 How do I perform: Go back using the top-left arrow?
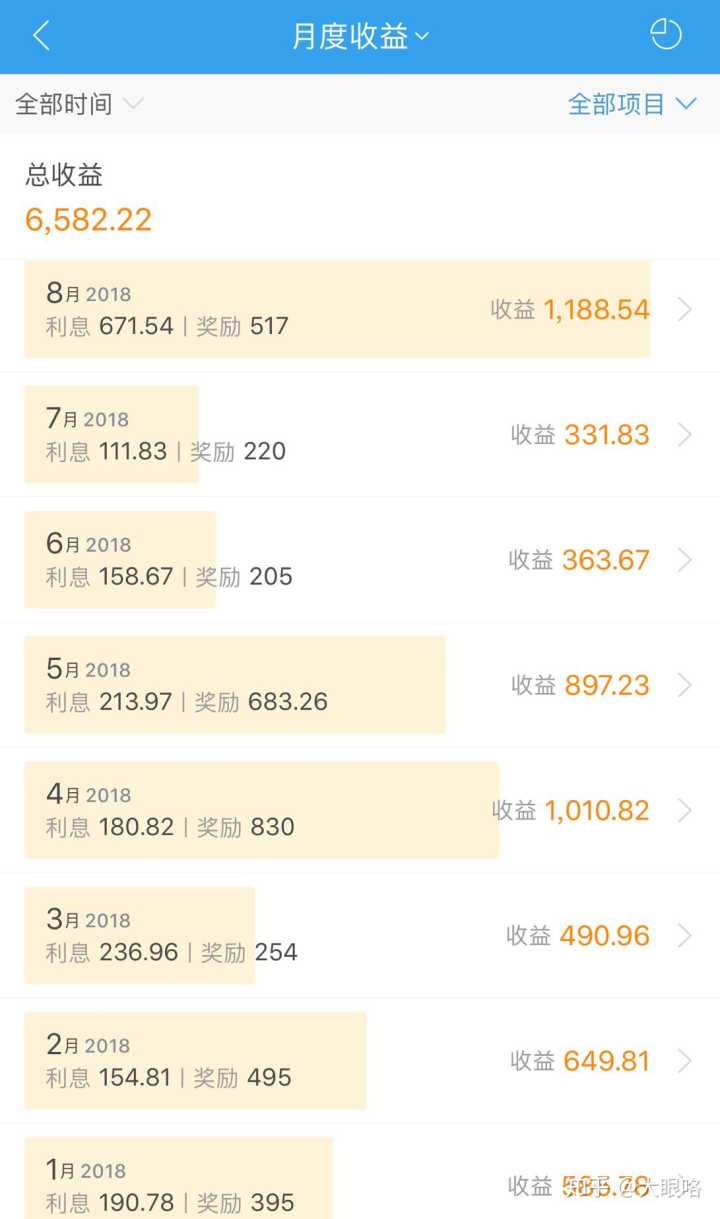point(41,37)
